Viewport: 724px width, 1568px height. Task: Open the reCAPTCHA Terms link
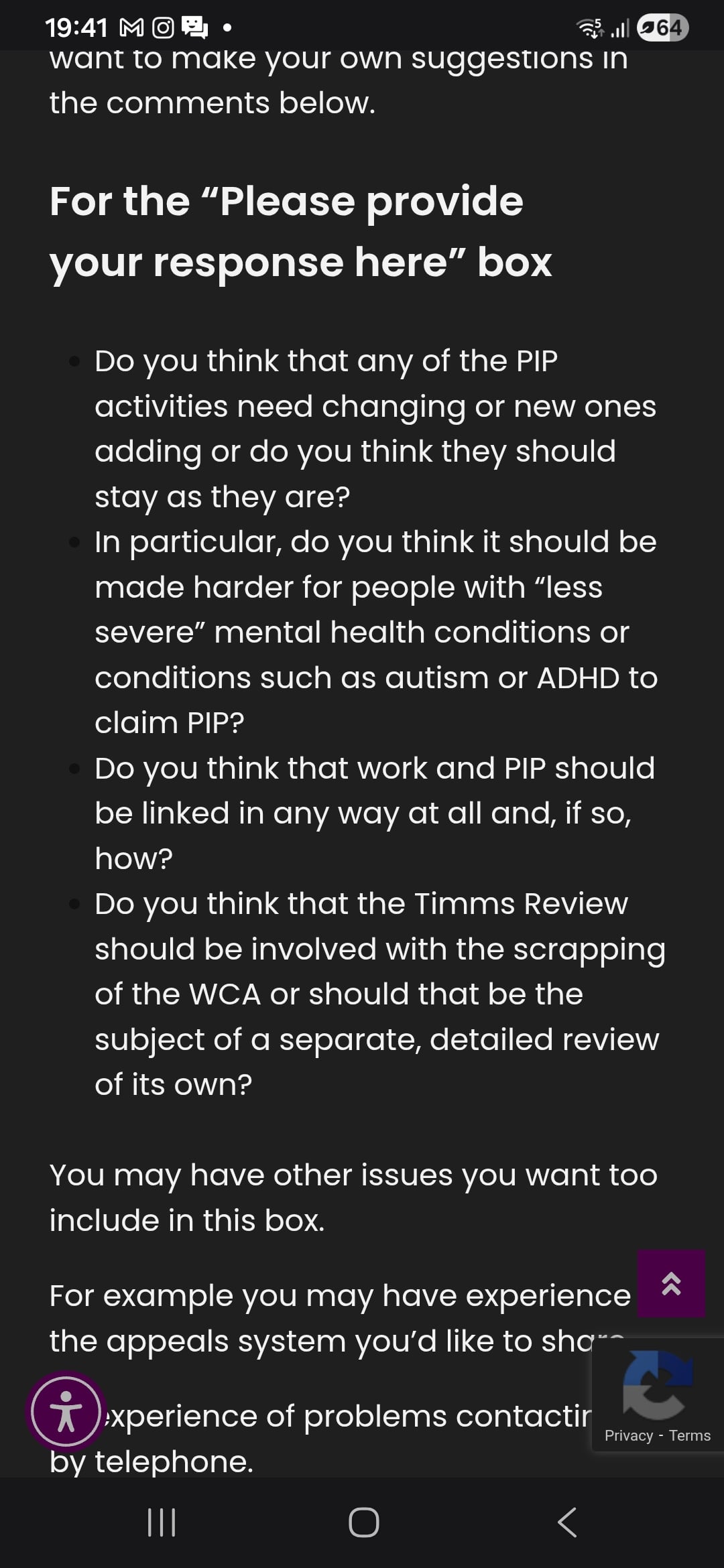click(x=690, y=1435)
